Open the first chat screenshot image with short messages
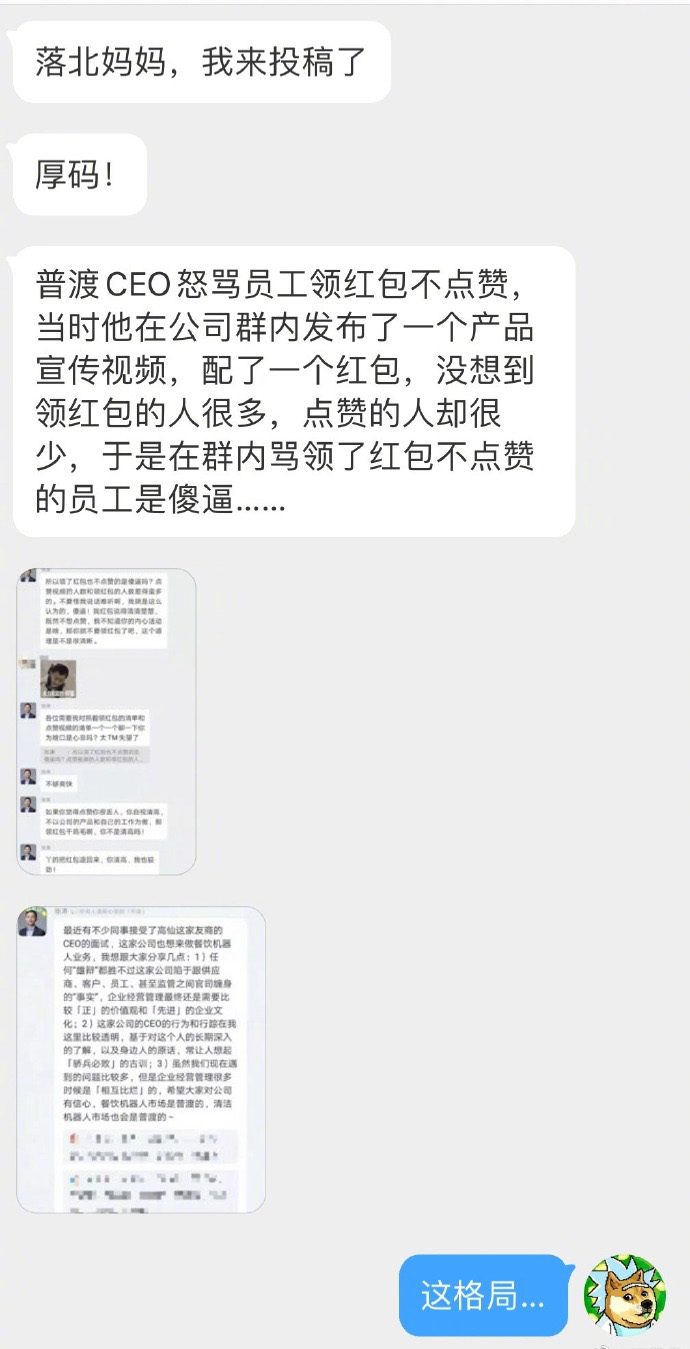This screenshot has width=690, height=1349. coord(107,721)
